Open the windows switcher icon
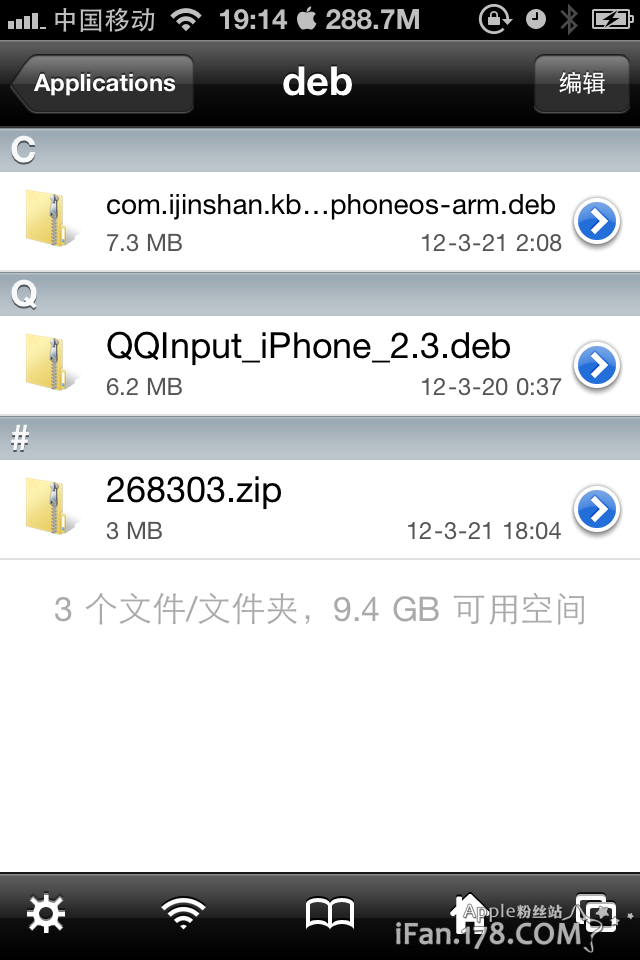This screenshot has width=640, height=960. [598, 914]
